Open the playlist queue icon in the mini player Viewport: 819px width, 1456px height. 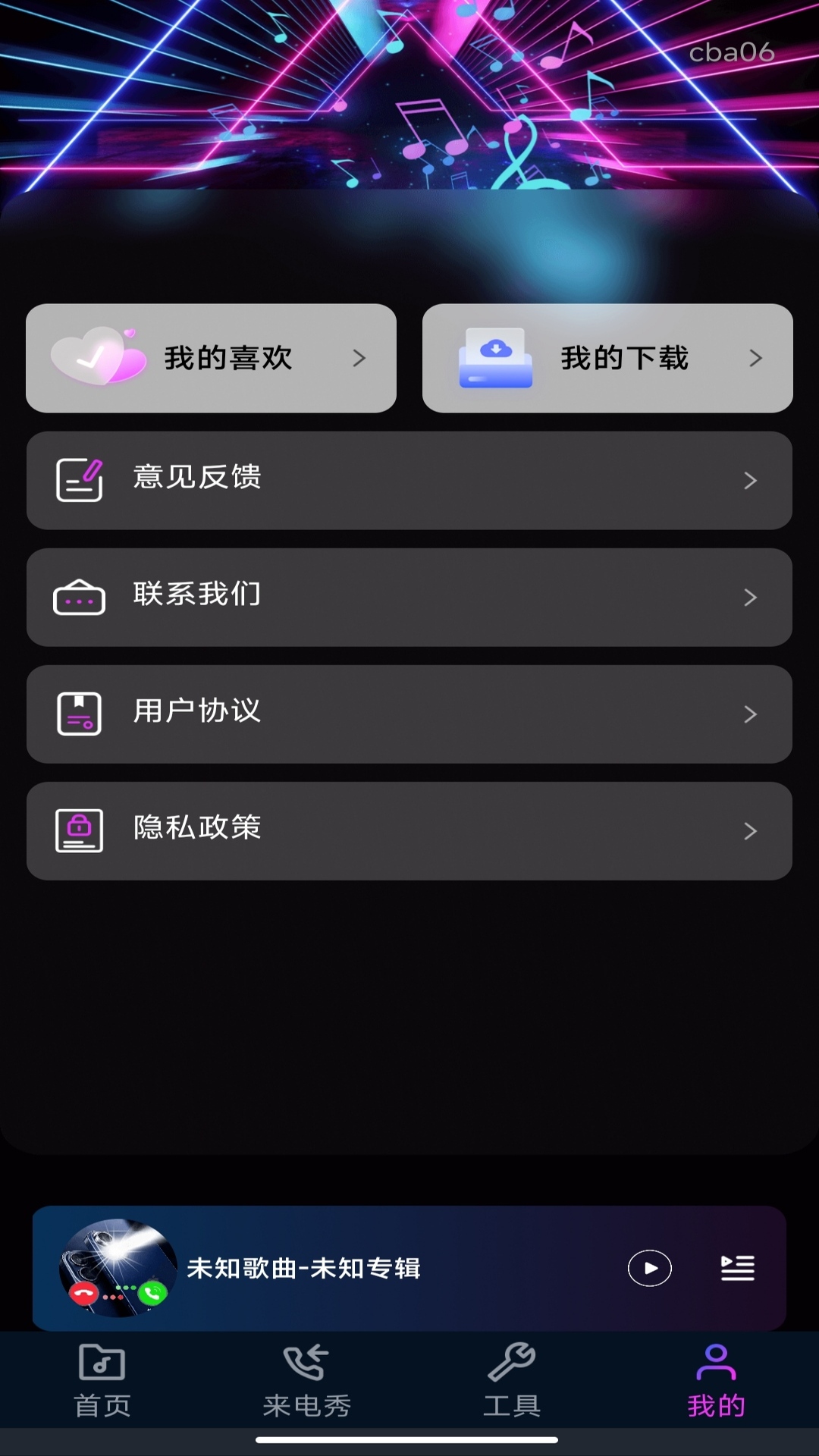(736, 1267)
